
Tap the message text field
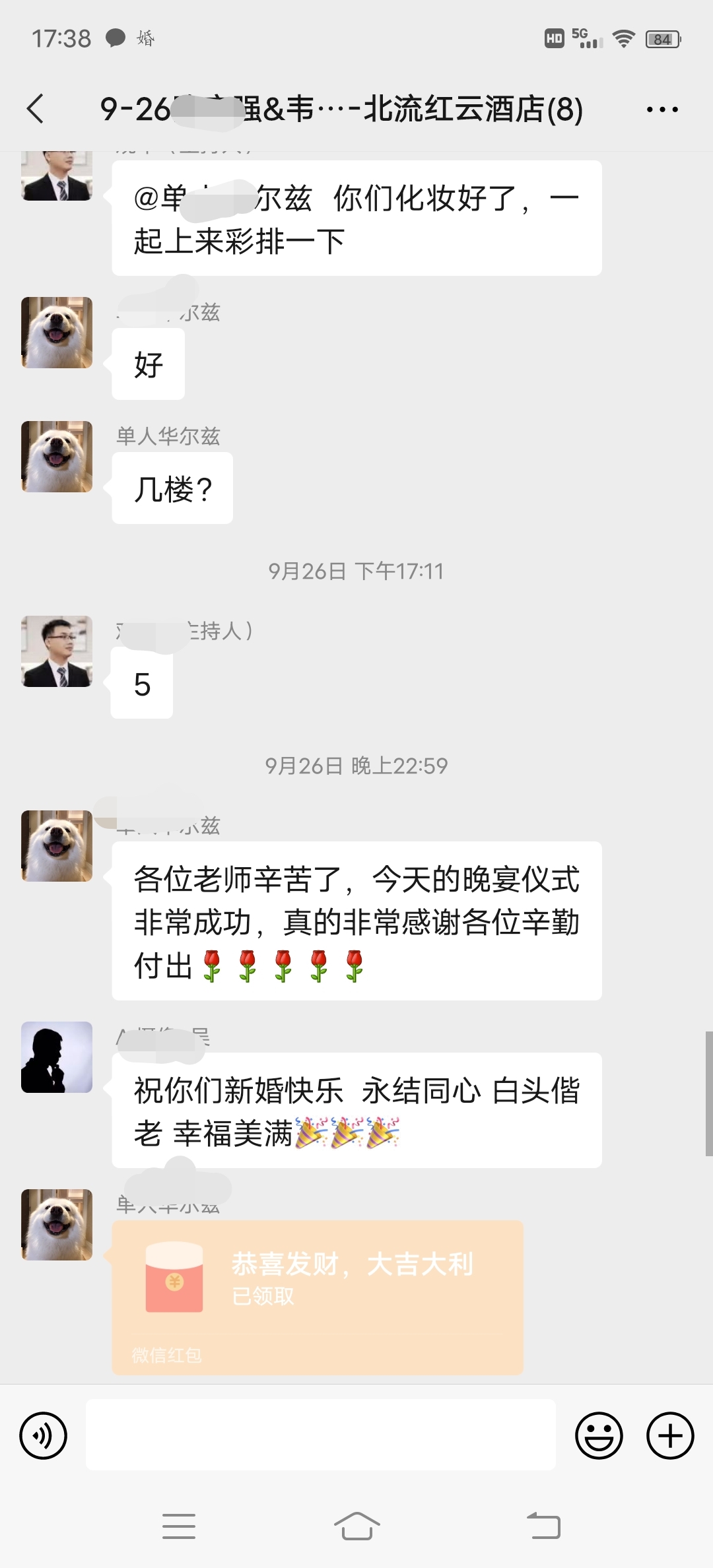coord(320,1435)
